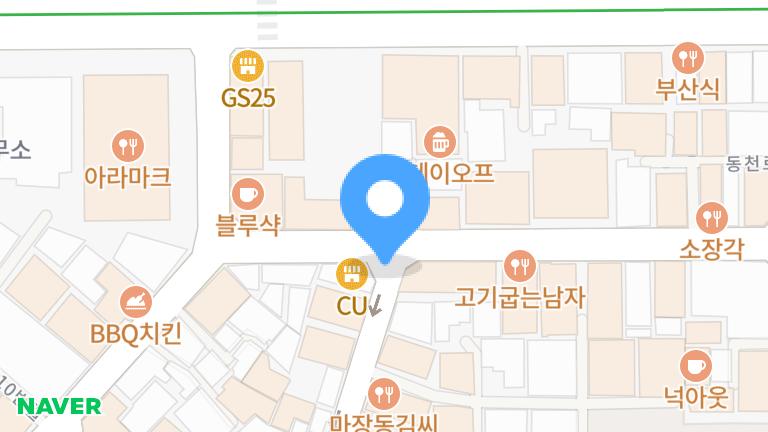Open the GS25 convenience store marker
Screen dimensions: 768x432
[247, 67]
